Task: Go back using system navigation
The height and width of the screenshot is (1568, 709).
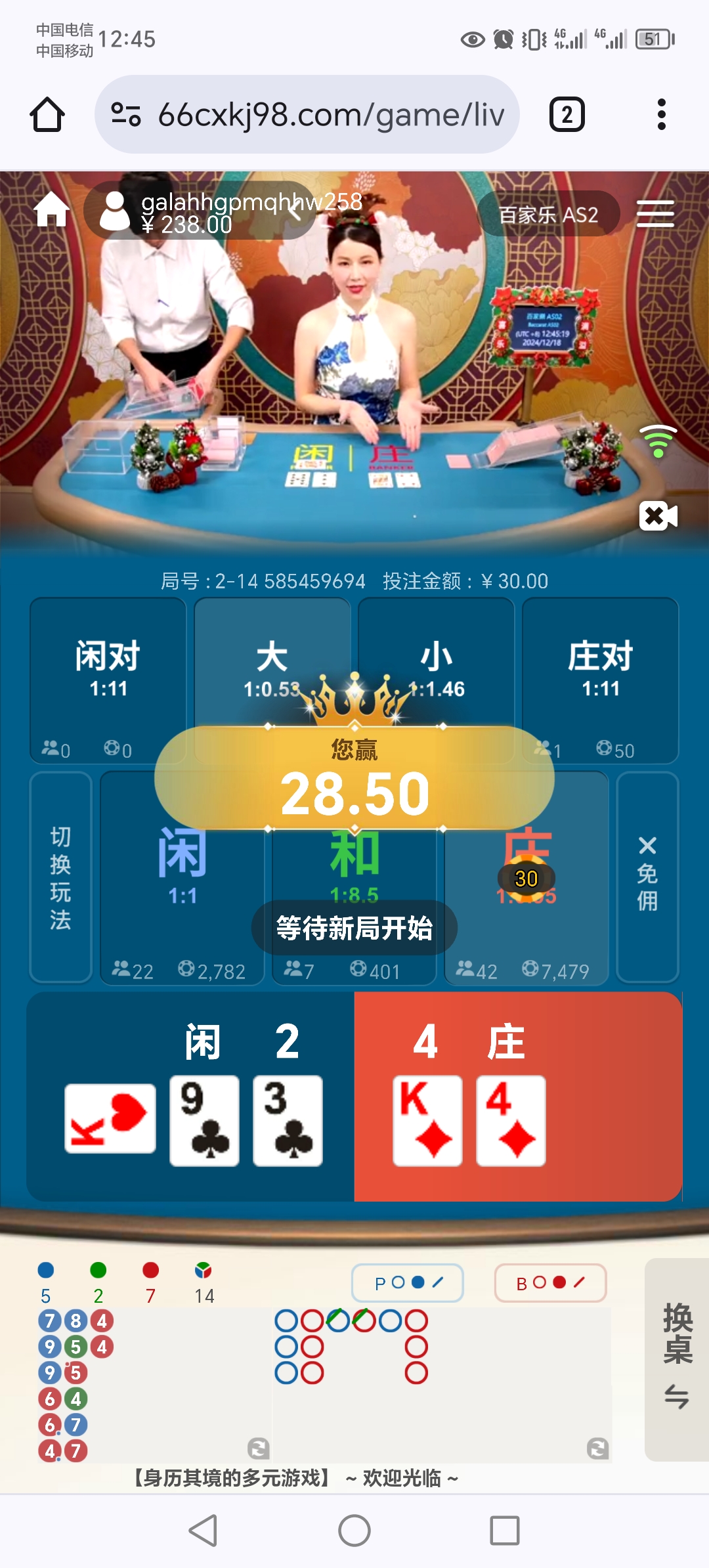Action: 203,1531
